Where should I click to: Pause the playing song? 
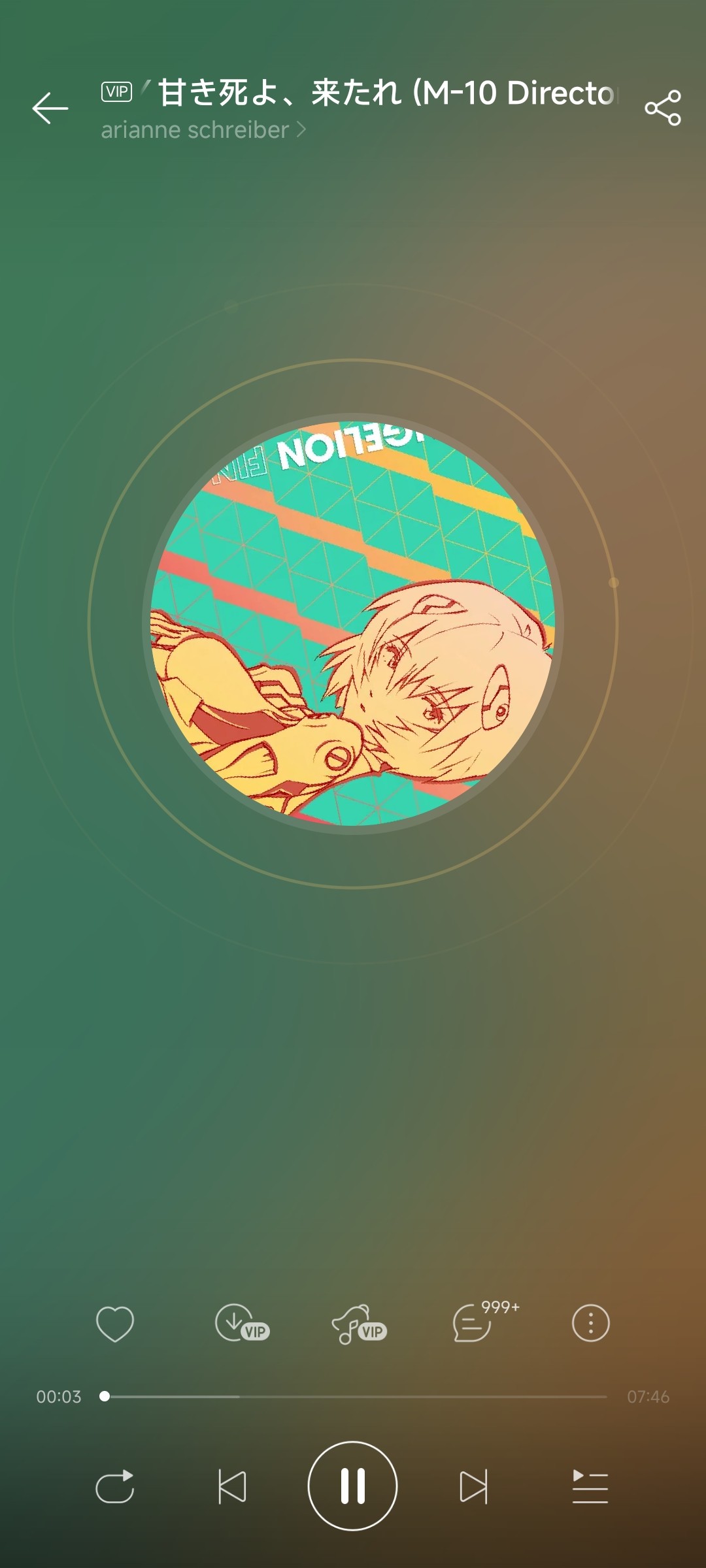pyautogui.click(x=353, y=1486)
